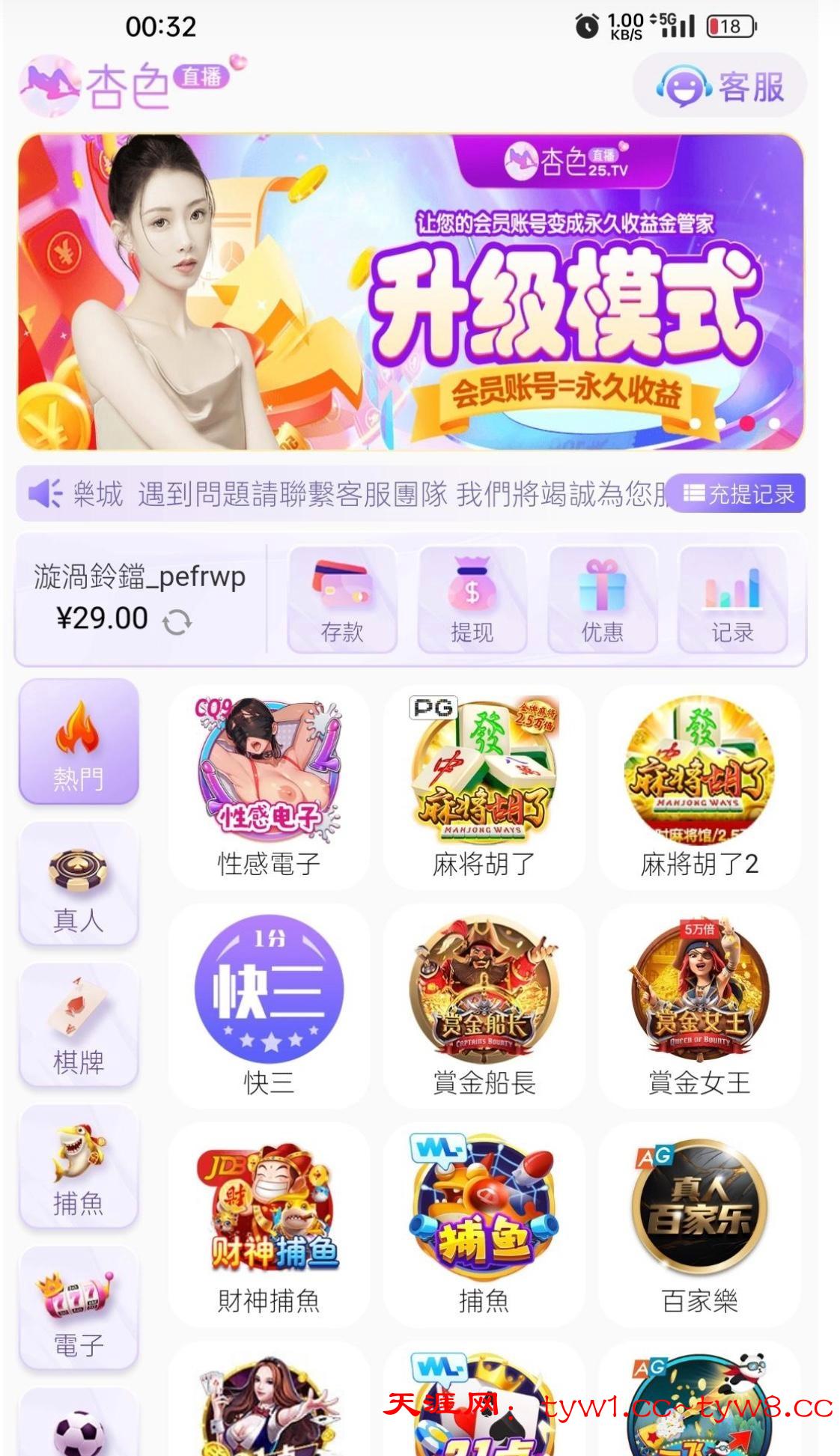Open the 升级模式 promotional banner
The image size is (840, 1456).
(410, 292)
